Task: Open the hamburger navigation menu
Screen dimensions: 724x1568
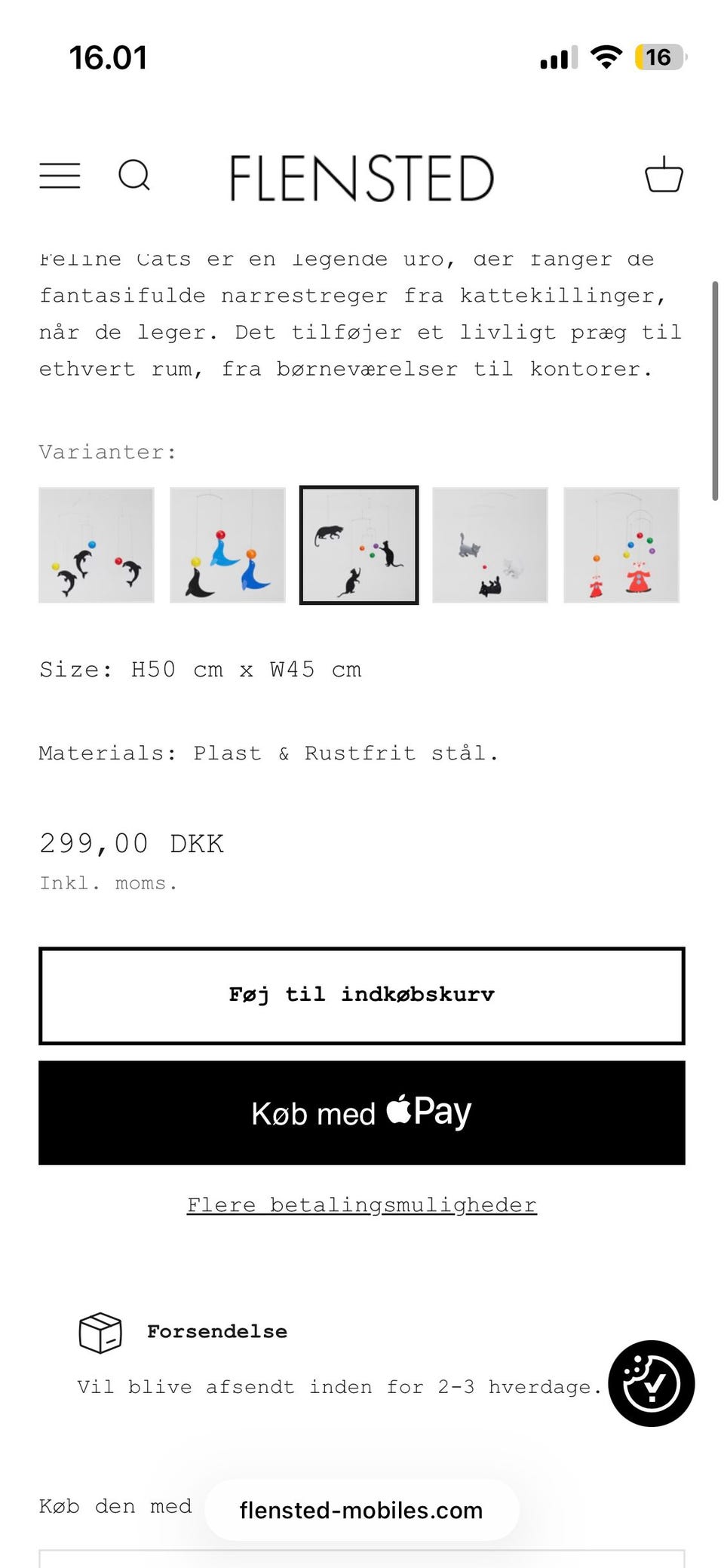Action: pos(59,176)
